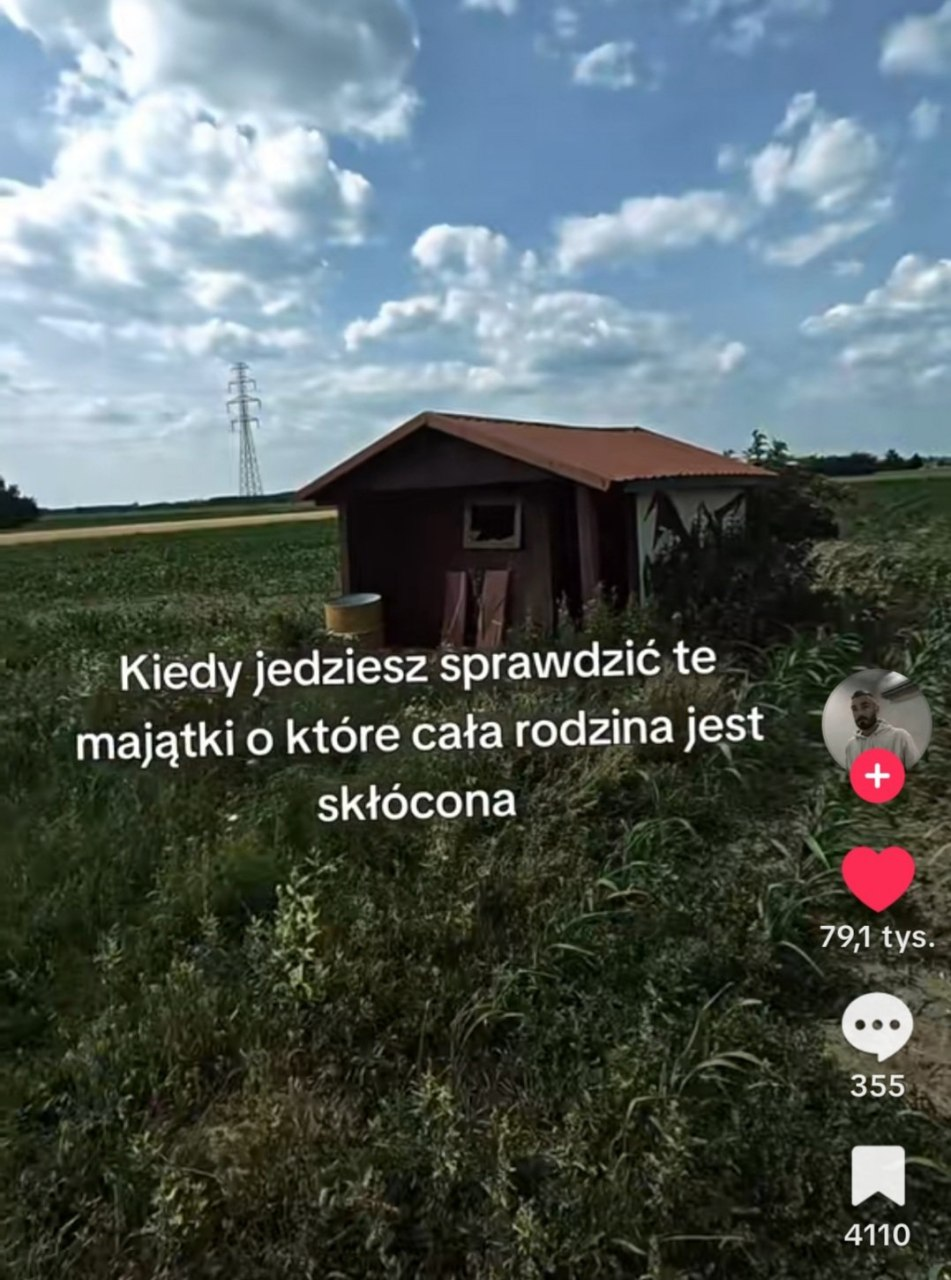The image size is (951, 1280).
Task: Open the comments with 355 replies
Action: (877, 1029)
